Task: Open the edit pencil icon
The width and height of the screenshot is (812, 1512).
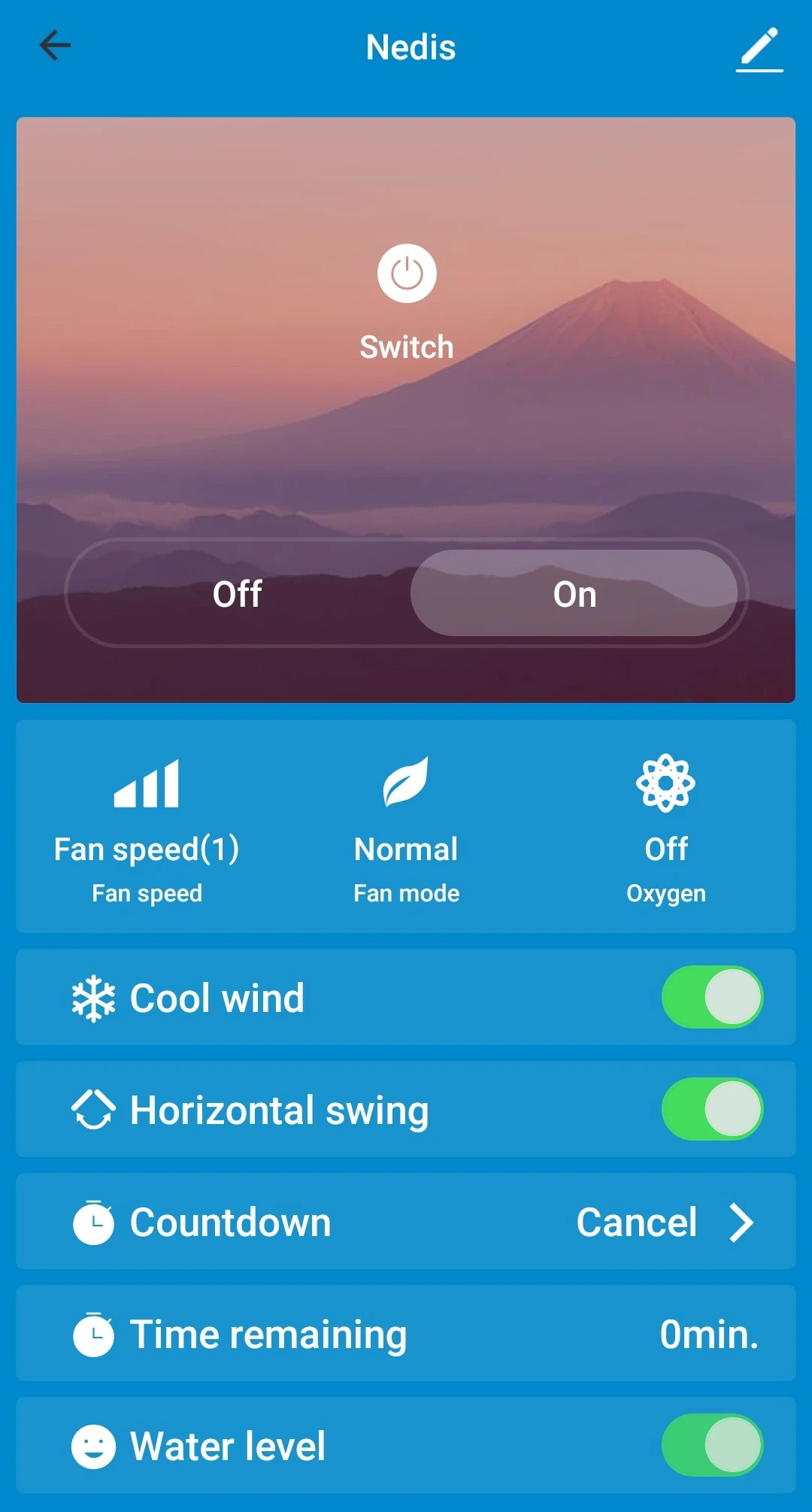Action: tap(759, 49)
